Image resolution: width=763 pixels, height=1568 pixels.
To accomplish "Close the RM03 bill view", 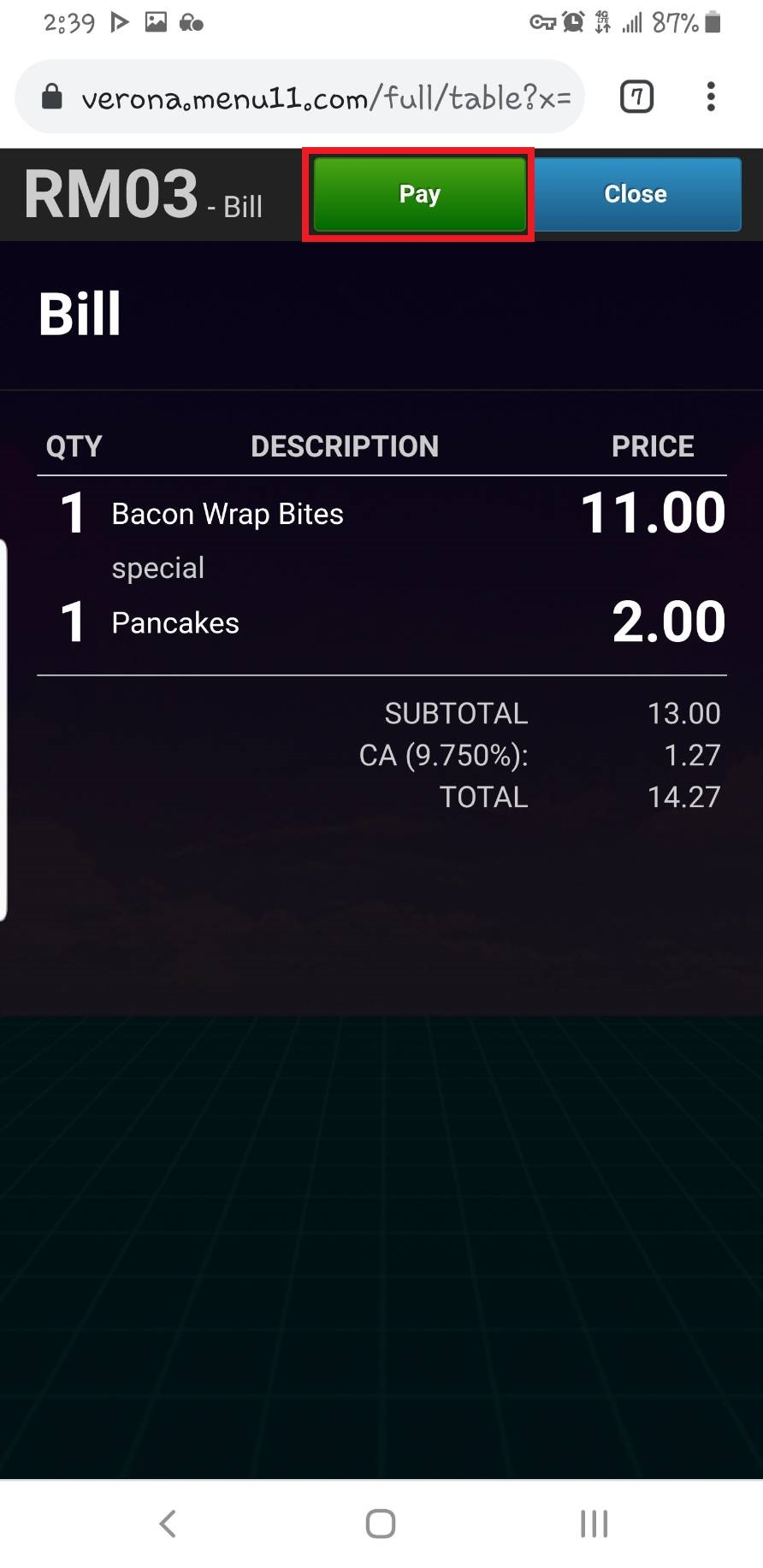I will pos(635,194).
